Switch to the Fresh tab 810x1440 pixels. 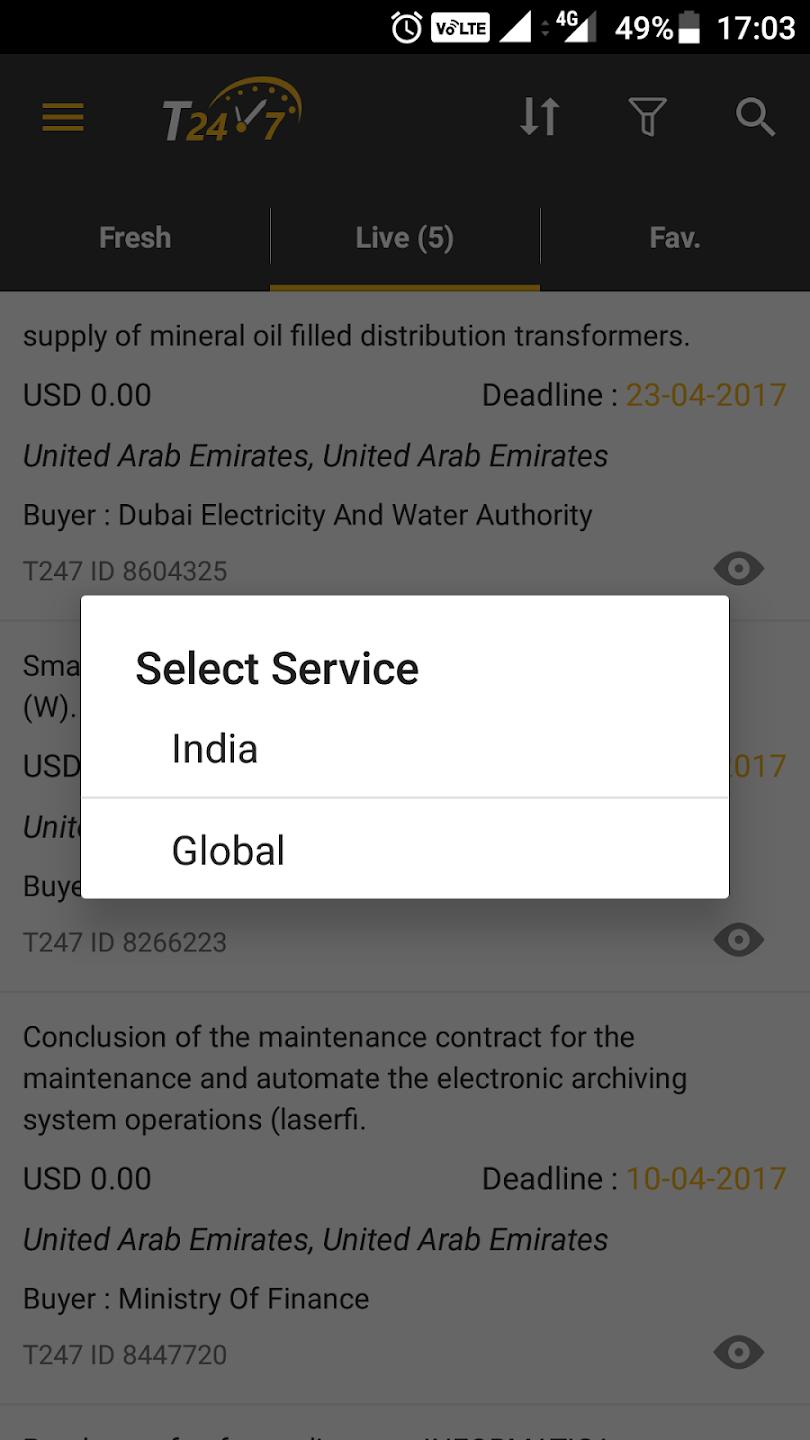coord(135,238)
